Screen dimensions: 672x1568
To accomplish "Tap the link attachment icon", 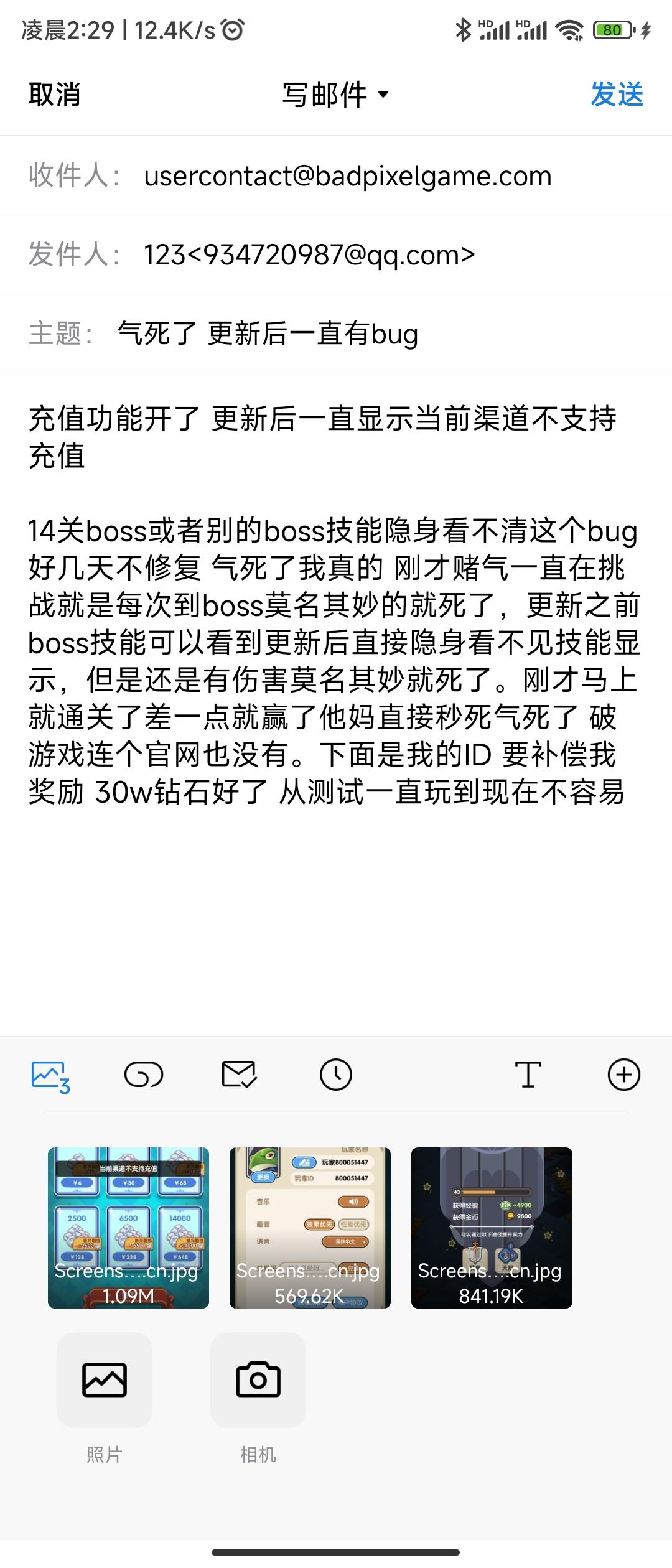I will 144,1075.
